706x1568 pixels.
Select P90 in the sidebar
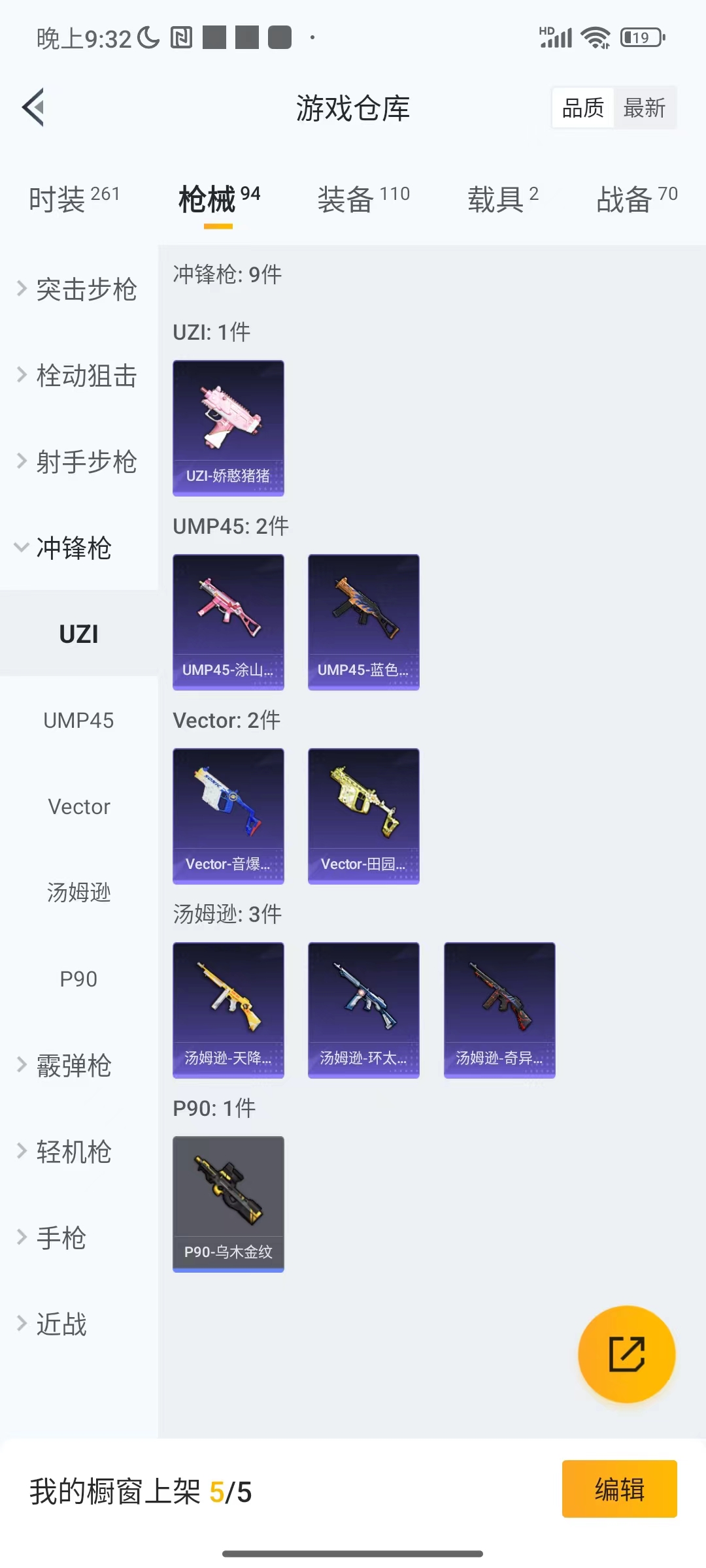(x=78, y=979)
